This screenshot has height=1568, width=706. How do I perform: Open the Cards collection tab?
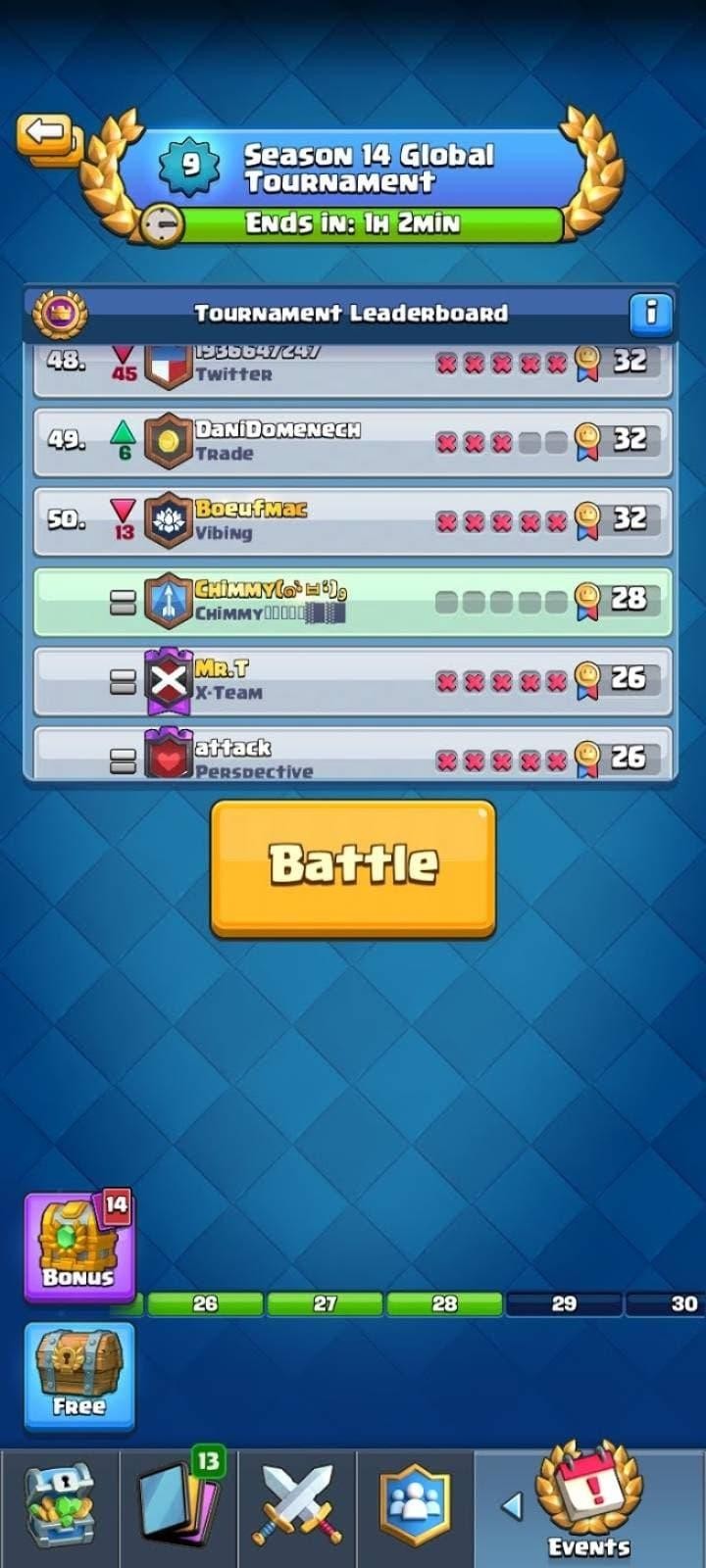(178, 1506)
